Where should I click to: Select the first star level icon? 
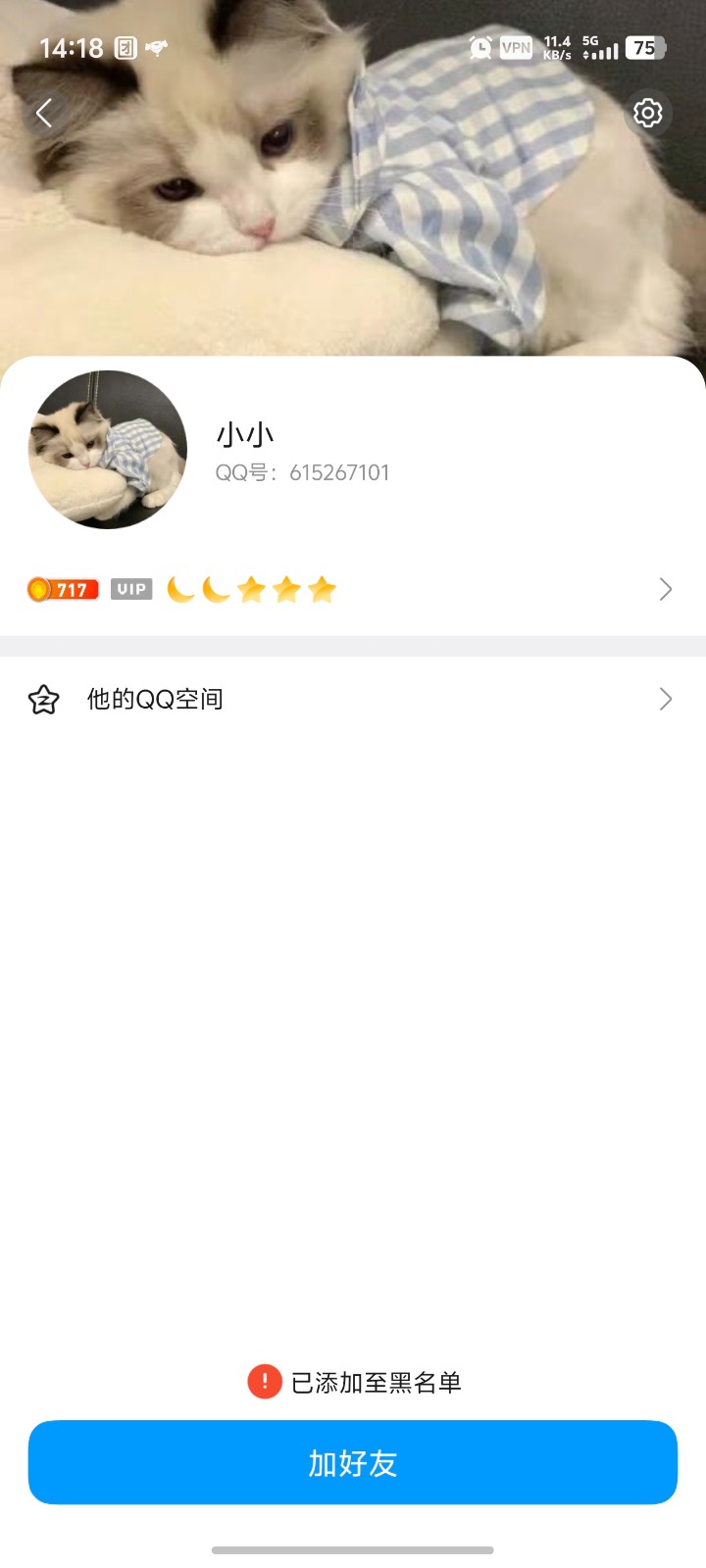point(252,588)
